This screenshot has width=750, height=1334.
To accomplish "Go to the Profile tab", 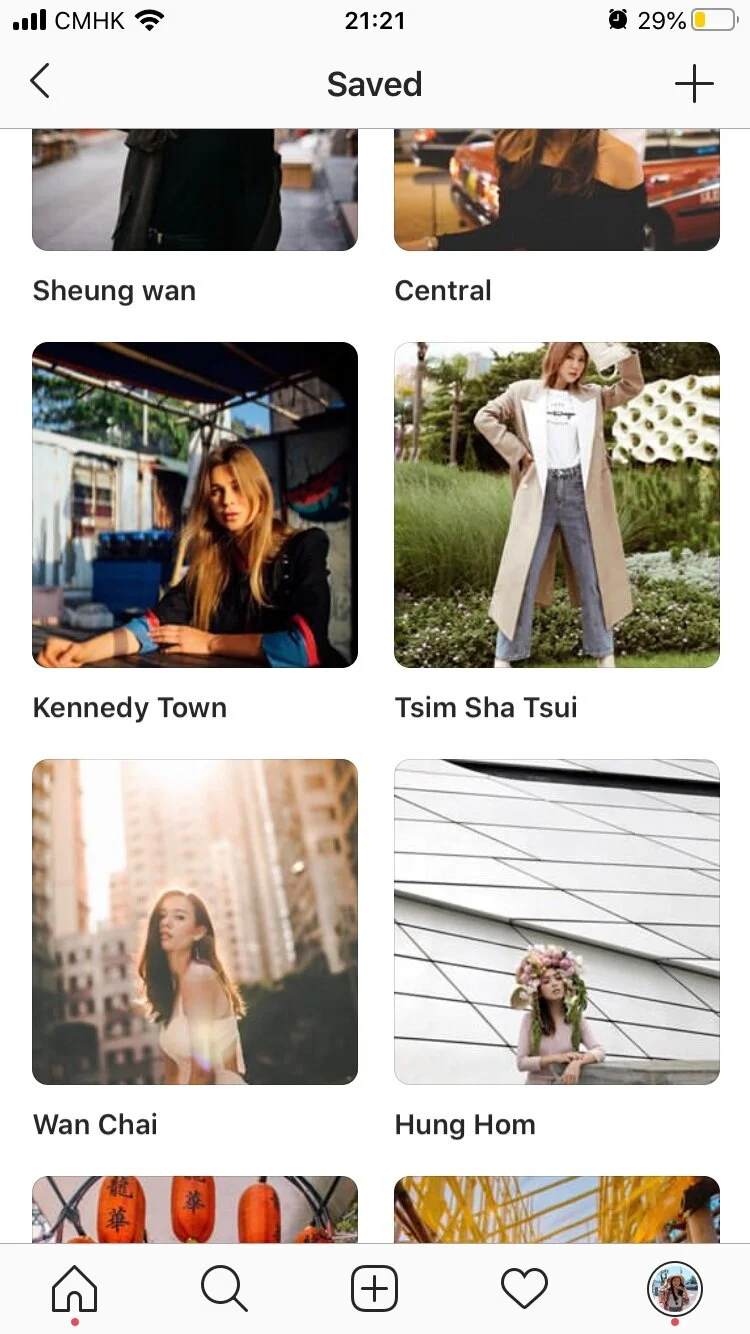I will click(675, 1289).
